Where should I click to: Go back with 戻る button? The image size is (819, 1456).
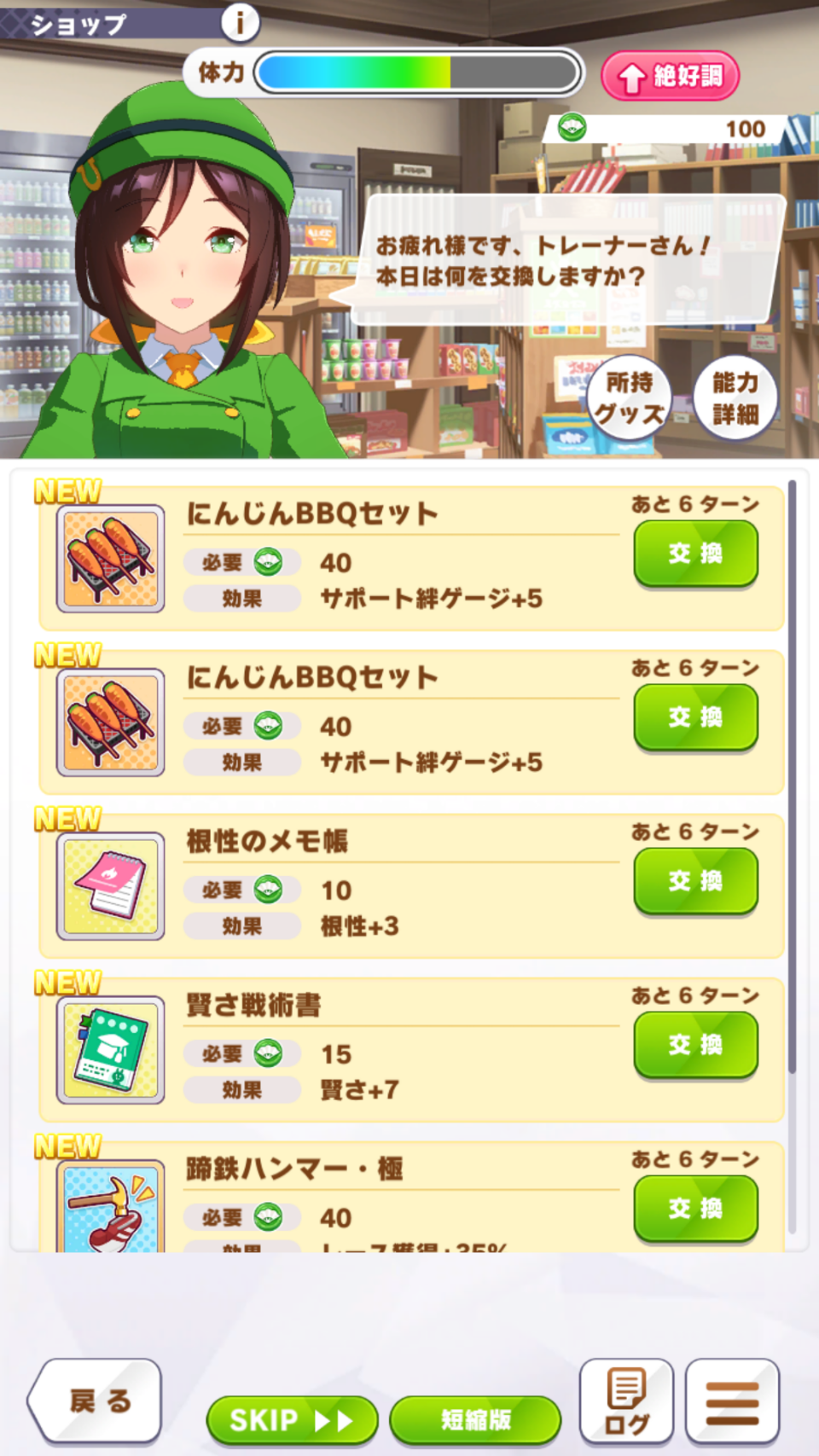95,1401
